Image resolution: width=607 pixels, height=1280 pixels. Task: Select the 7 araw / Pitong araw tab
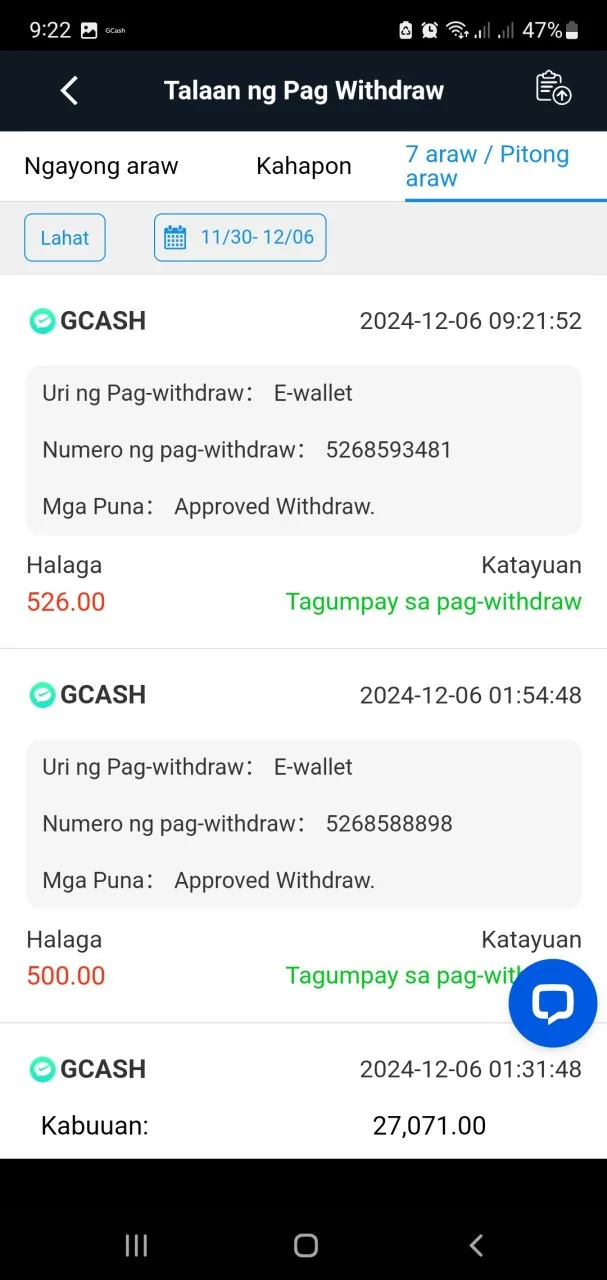pyautogui.click(x=488, y=166)
